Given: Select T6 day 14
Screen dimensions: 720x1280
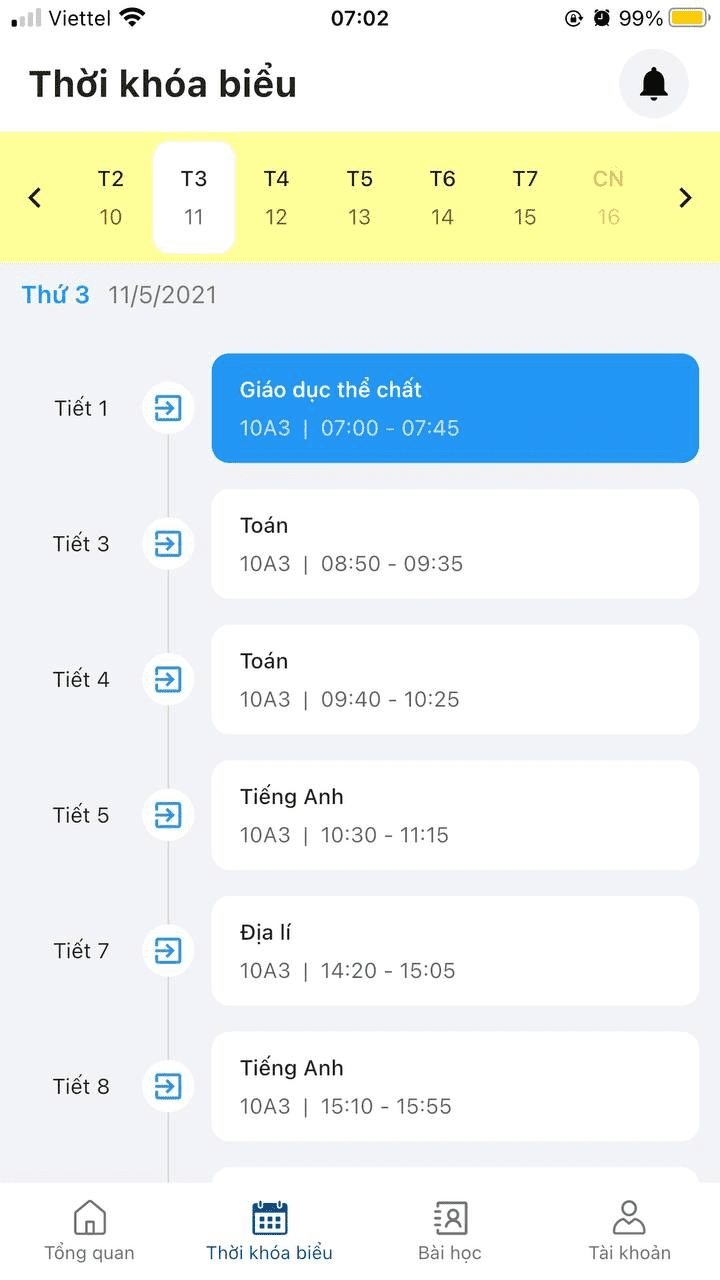Looking at the screenshot, I should [x=442, y=197].
